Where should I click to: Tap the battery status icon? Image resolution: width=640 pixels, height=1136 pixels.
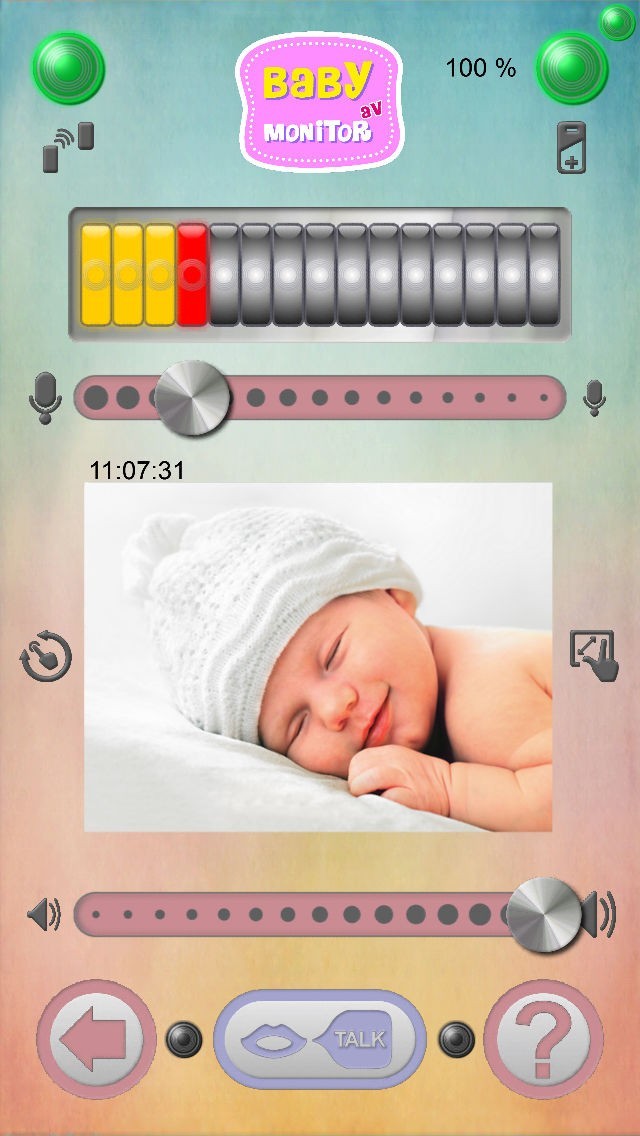[x=571, y=148]
